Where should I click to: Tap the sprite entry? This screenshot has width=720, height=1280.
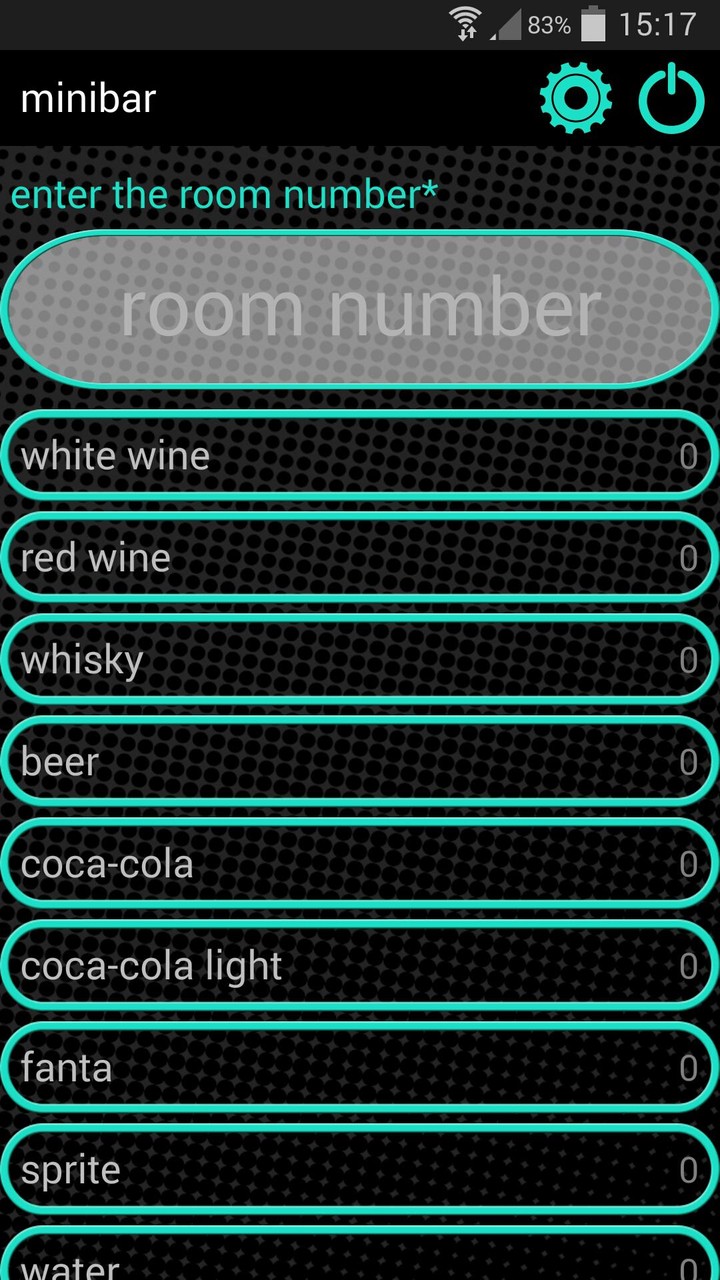coord(360,1169)
